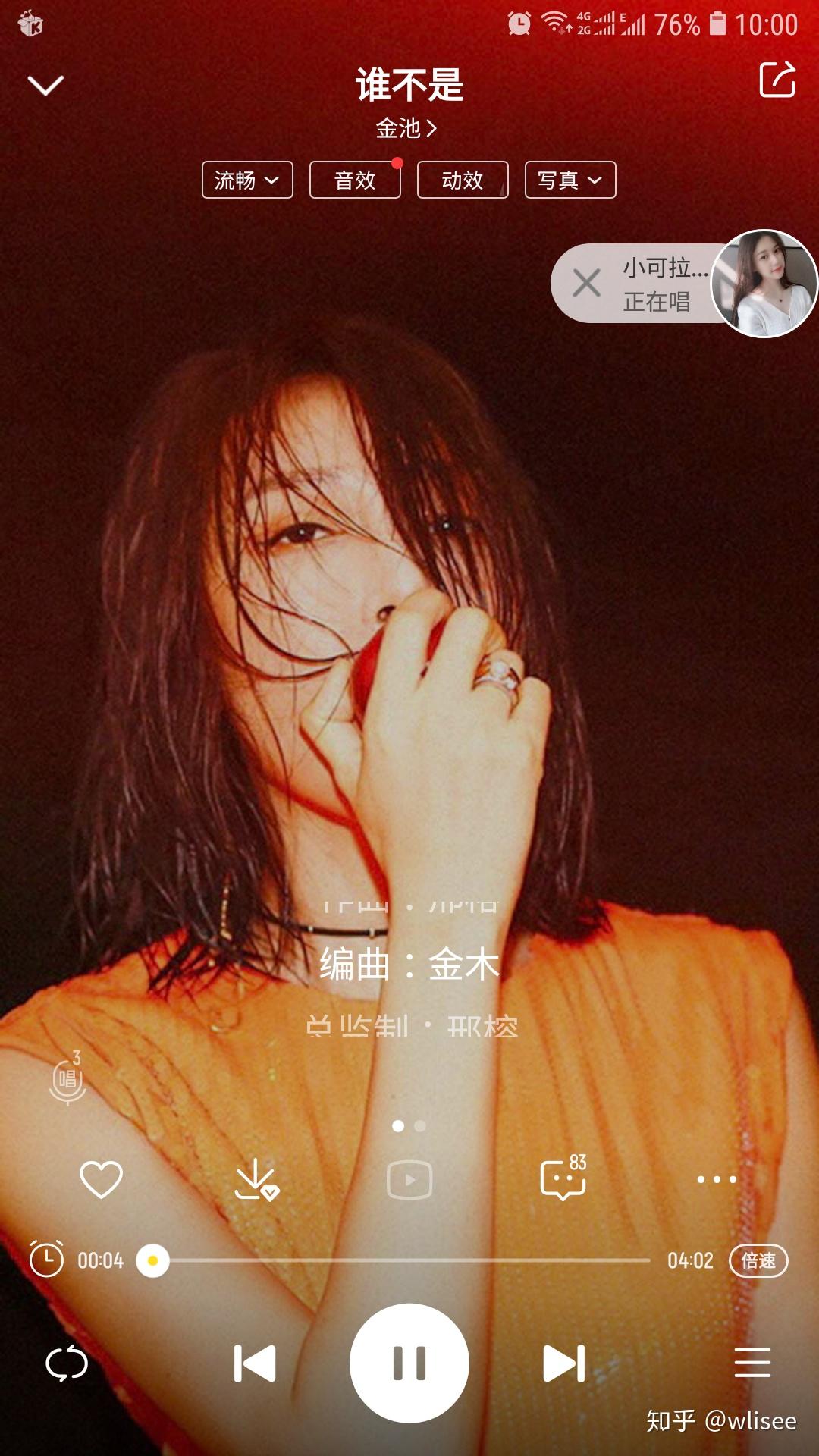
Task: Download the song 谁不是
Action: (x=257, y=1179)
